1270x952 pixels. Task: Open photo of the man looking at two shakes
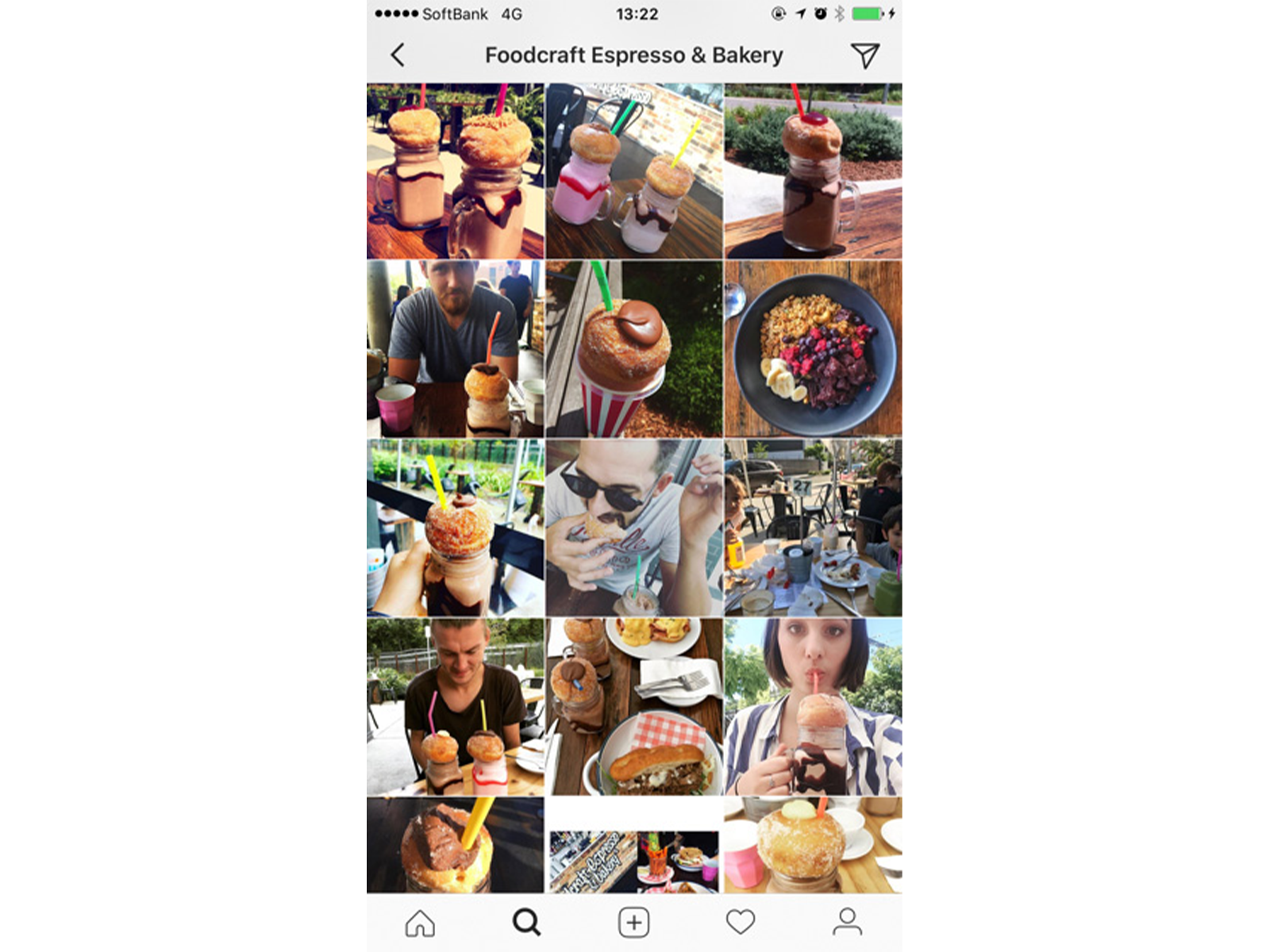tap(455, 707)
